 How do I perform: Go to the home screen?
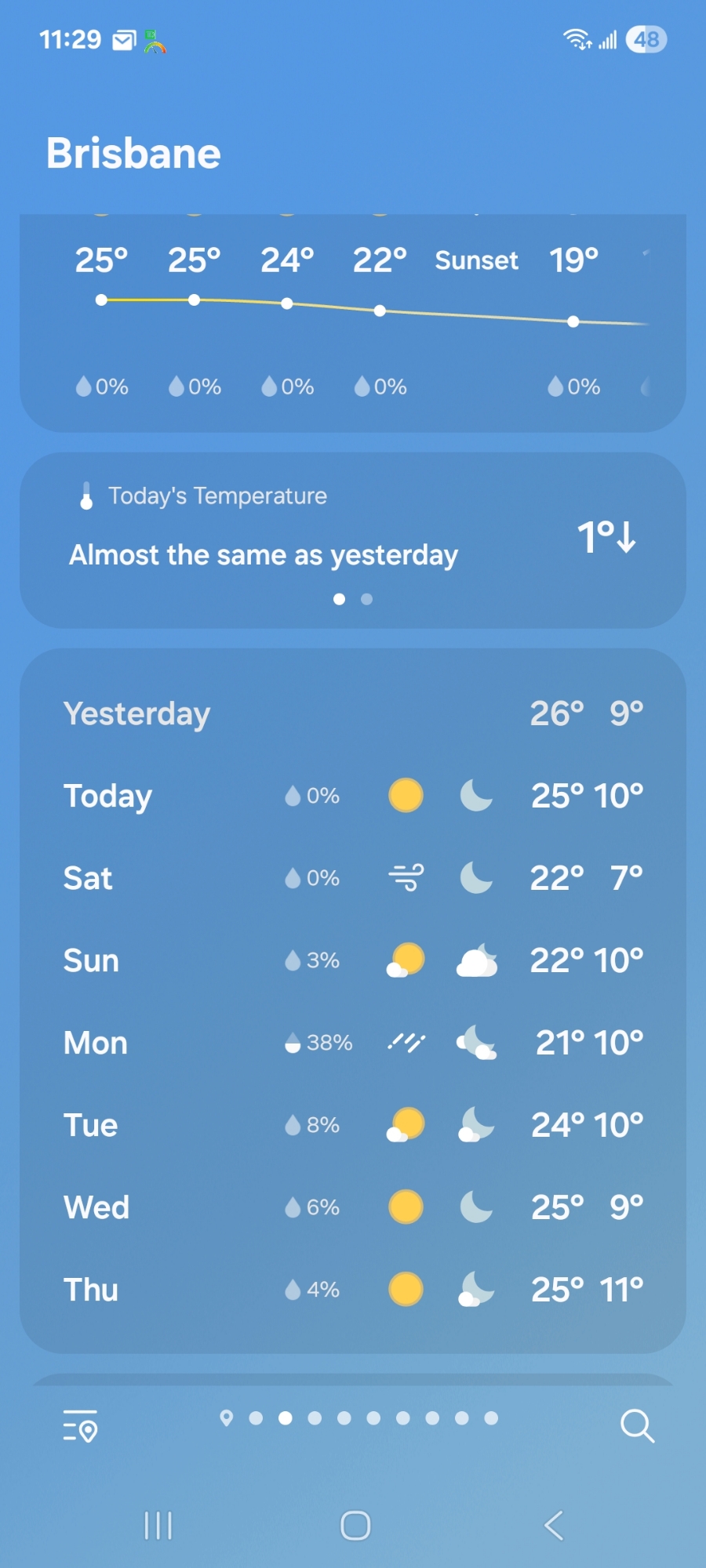click(355, 1526)
